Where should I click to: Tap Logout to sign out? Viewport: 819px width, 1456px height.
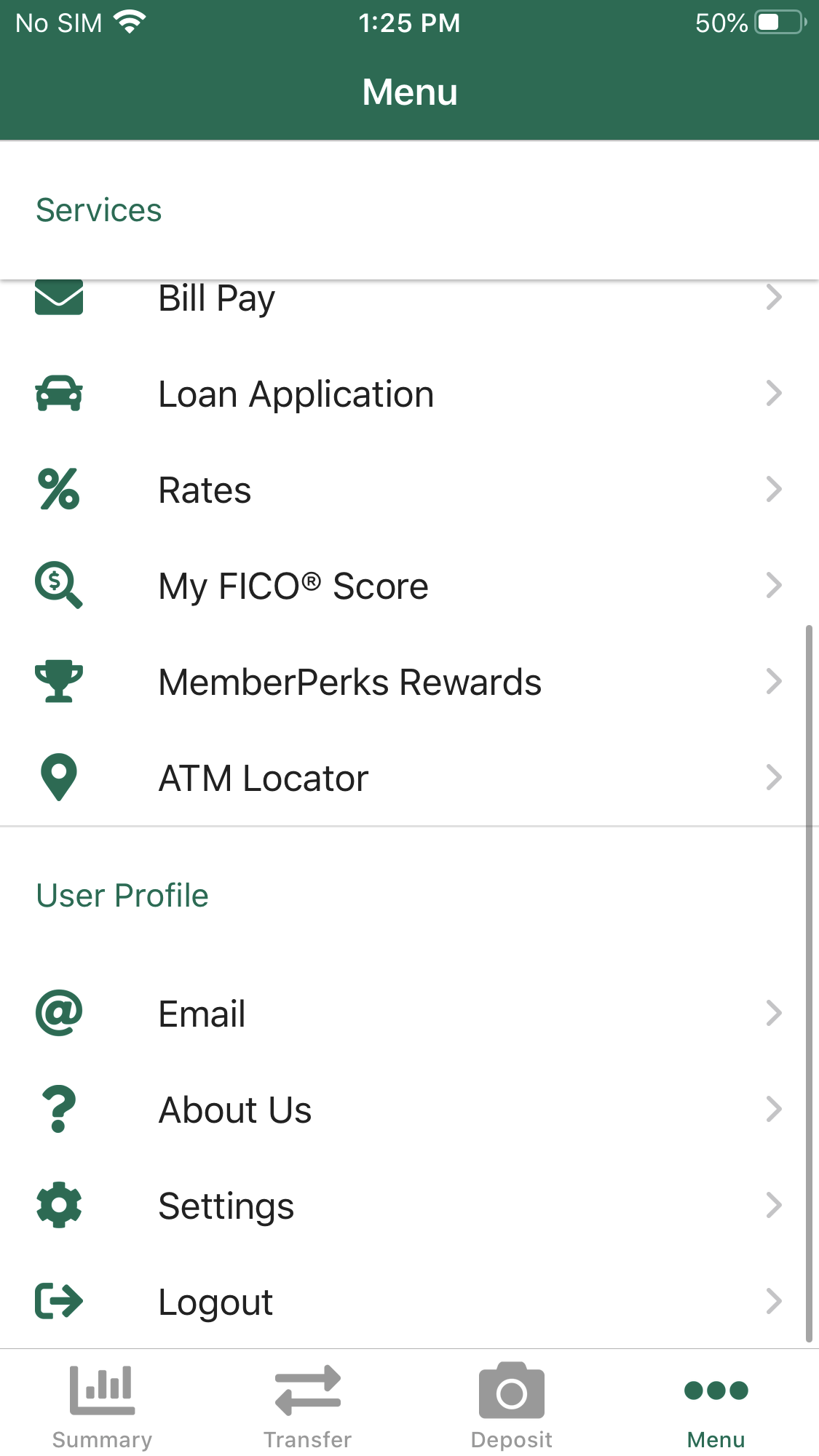(409, 1302)
